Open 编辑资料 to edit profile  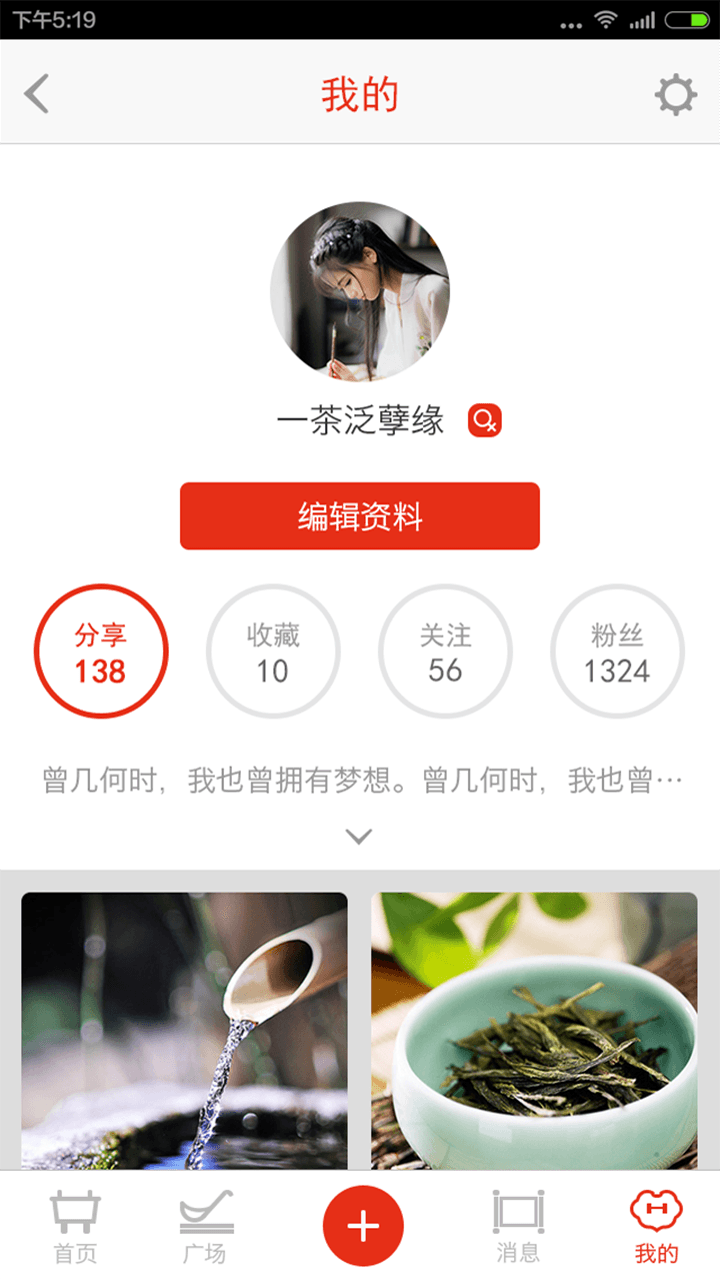pyautogui.click(x=360, y=516)
